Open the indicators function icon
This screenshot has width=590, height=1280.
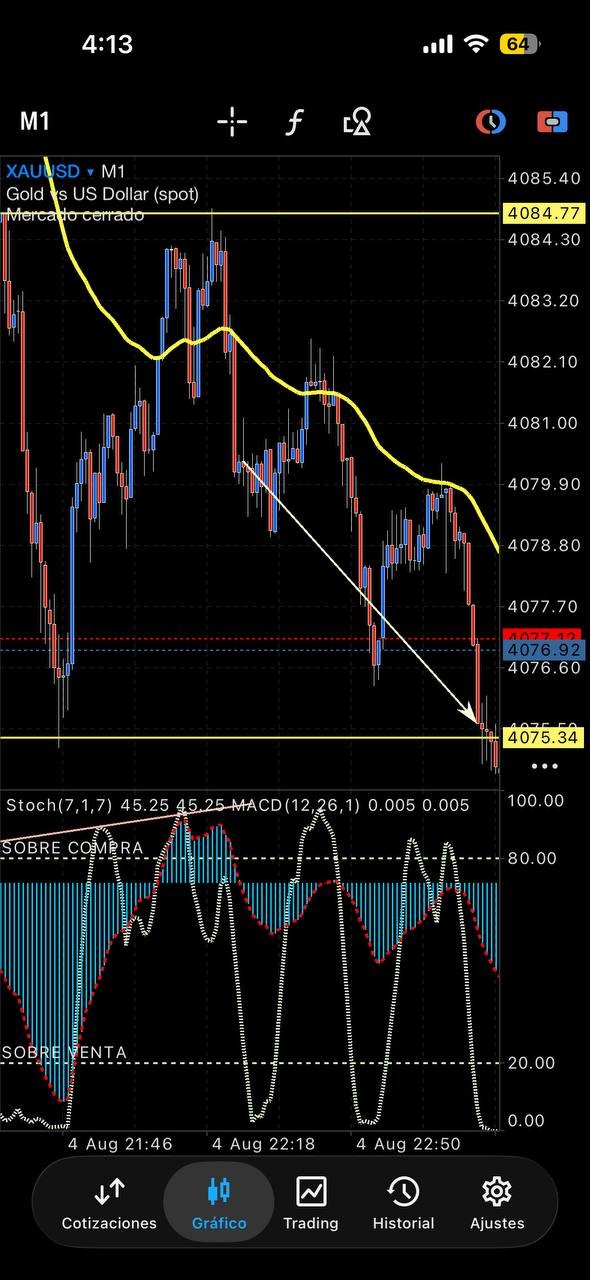pos(294,122)
